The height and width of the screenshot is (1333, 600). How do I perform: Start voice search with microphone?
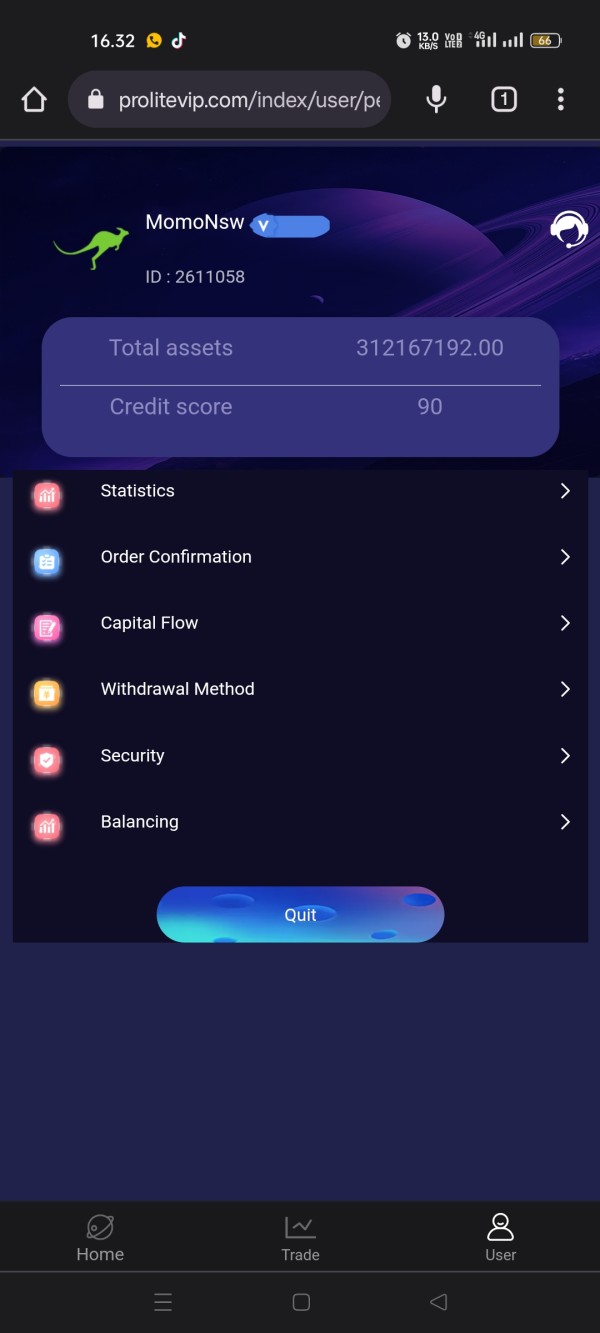(436, 99)
